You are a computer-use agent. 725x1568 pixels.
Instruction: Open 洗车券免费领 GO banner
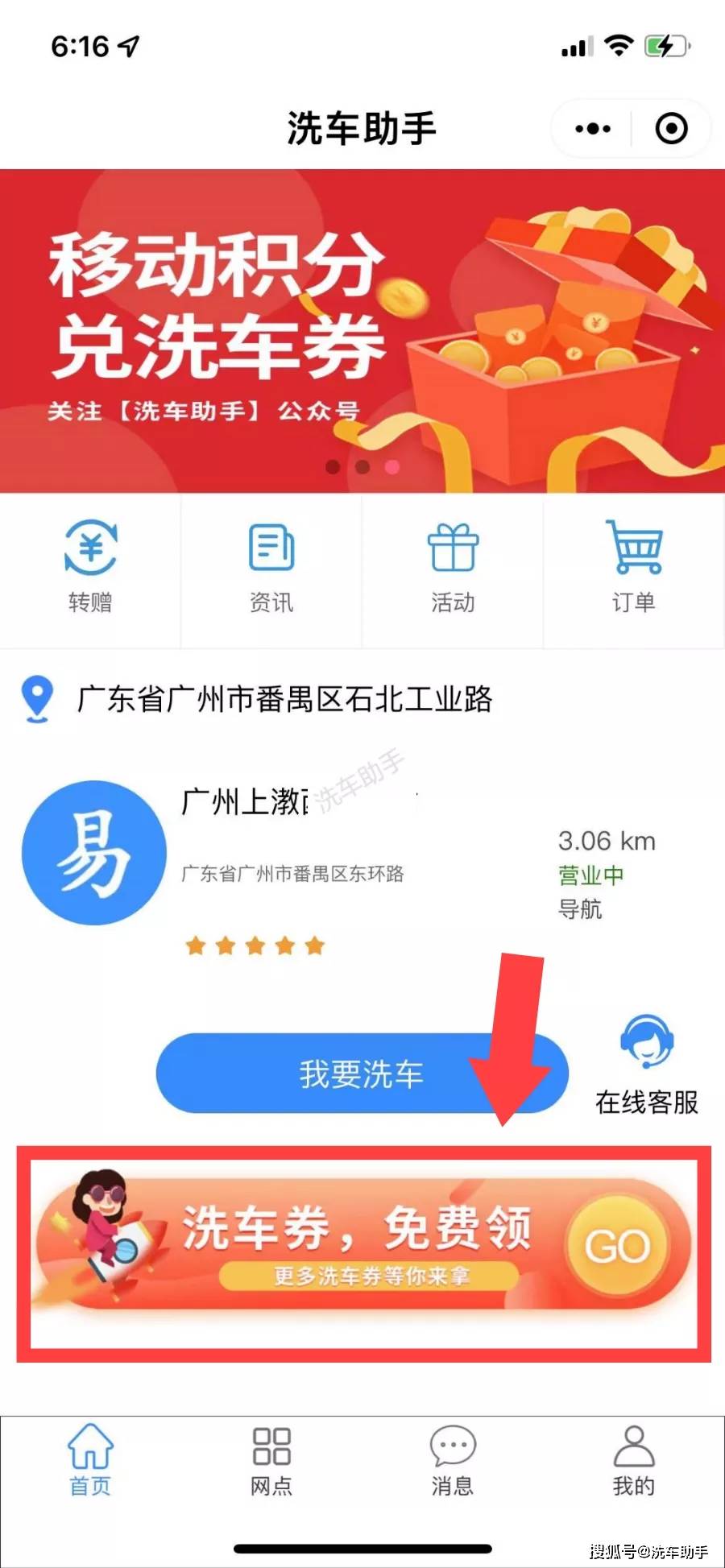tap(364, 1247)
